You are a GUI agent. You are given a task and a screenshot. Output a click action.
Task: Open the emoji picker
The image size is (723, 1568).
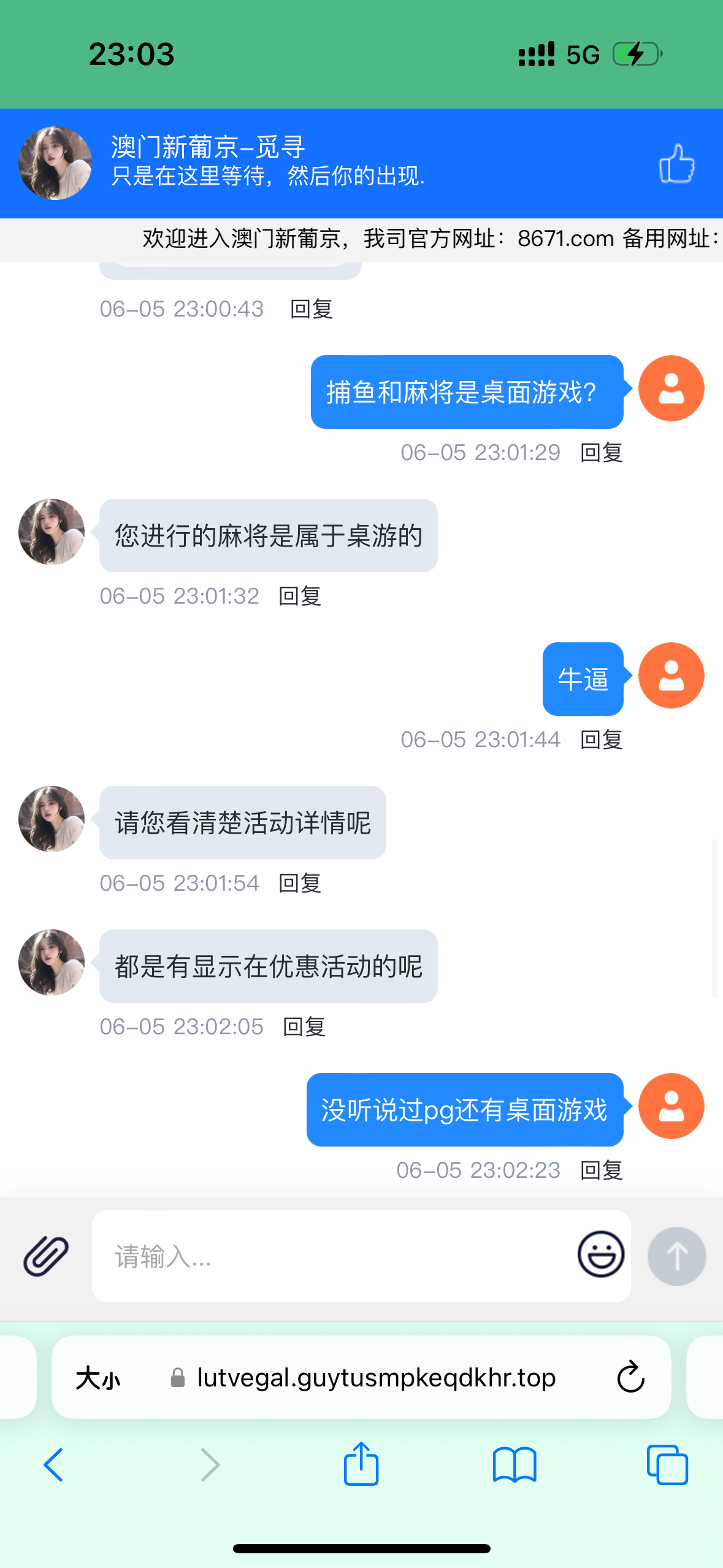pyautogui.click(x=600, y=1255)
